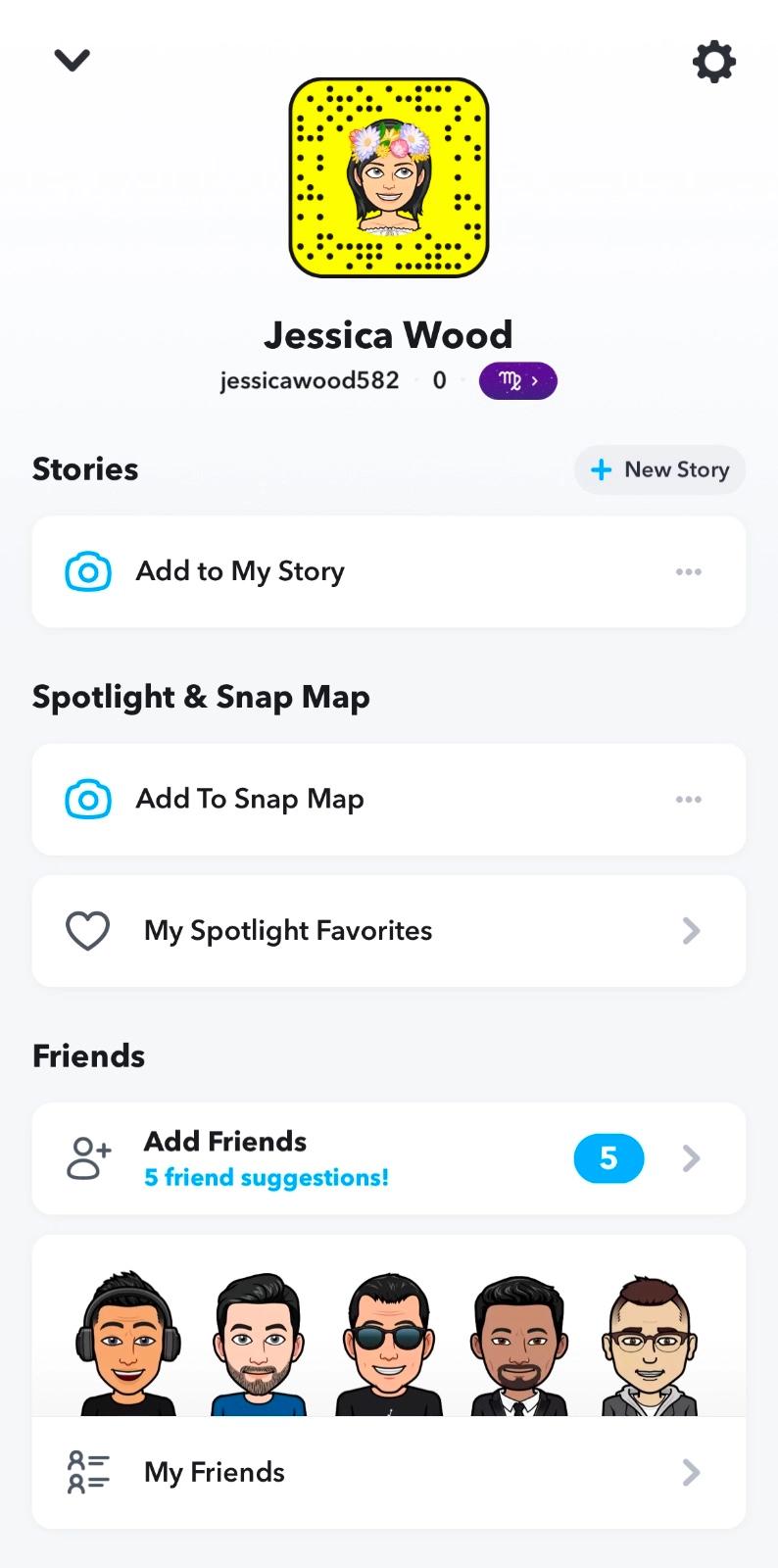778x1568 pixels.
Task: Select Add To Snap Map
Action: point(250,799)
